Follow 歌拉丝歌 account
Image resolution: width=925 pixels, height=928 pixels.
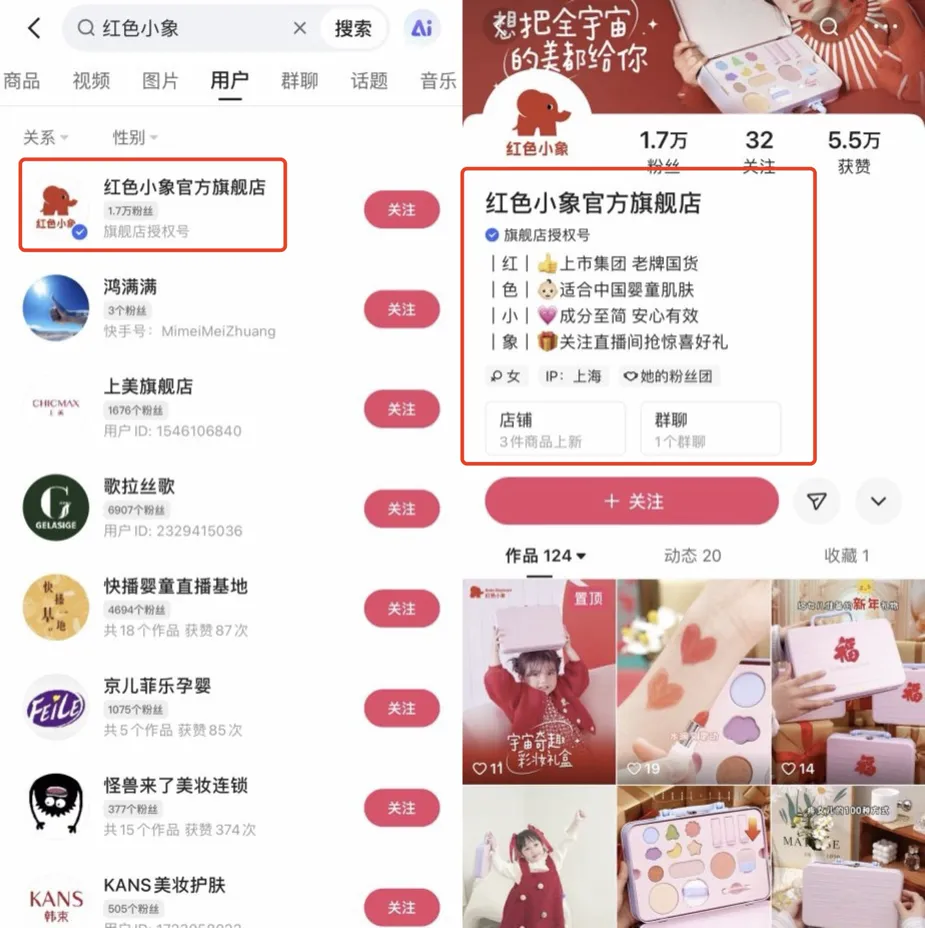401,509
